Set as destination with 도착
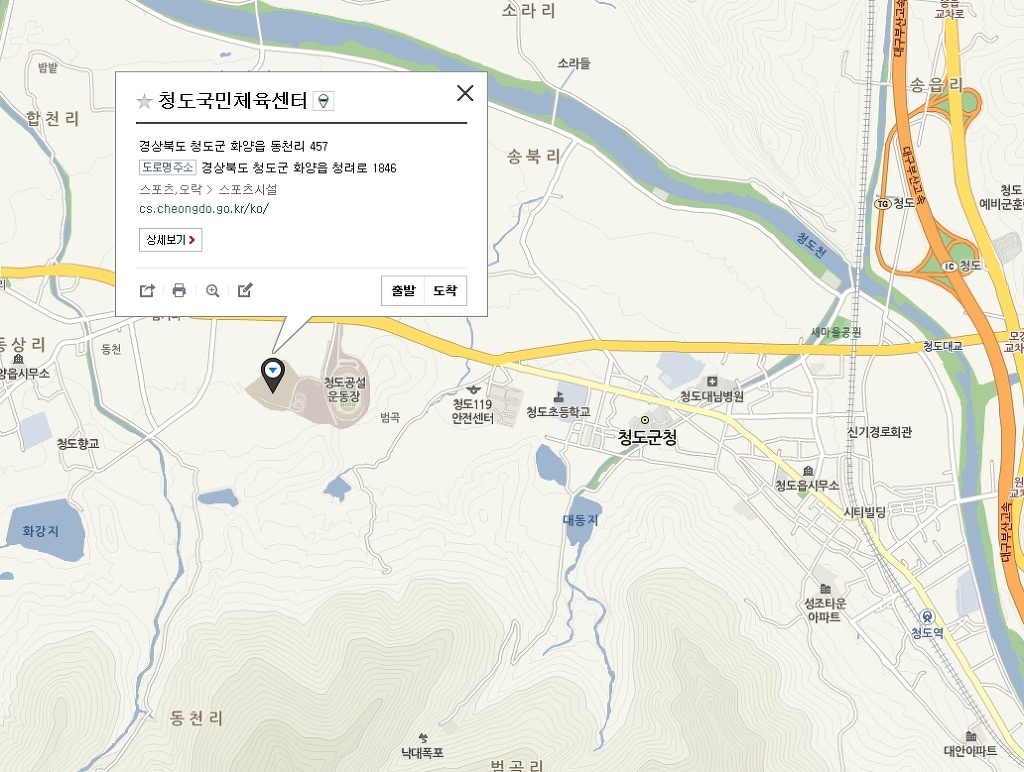The image size is (1024, 772). pyautogui.click(x=445, y=291)
